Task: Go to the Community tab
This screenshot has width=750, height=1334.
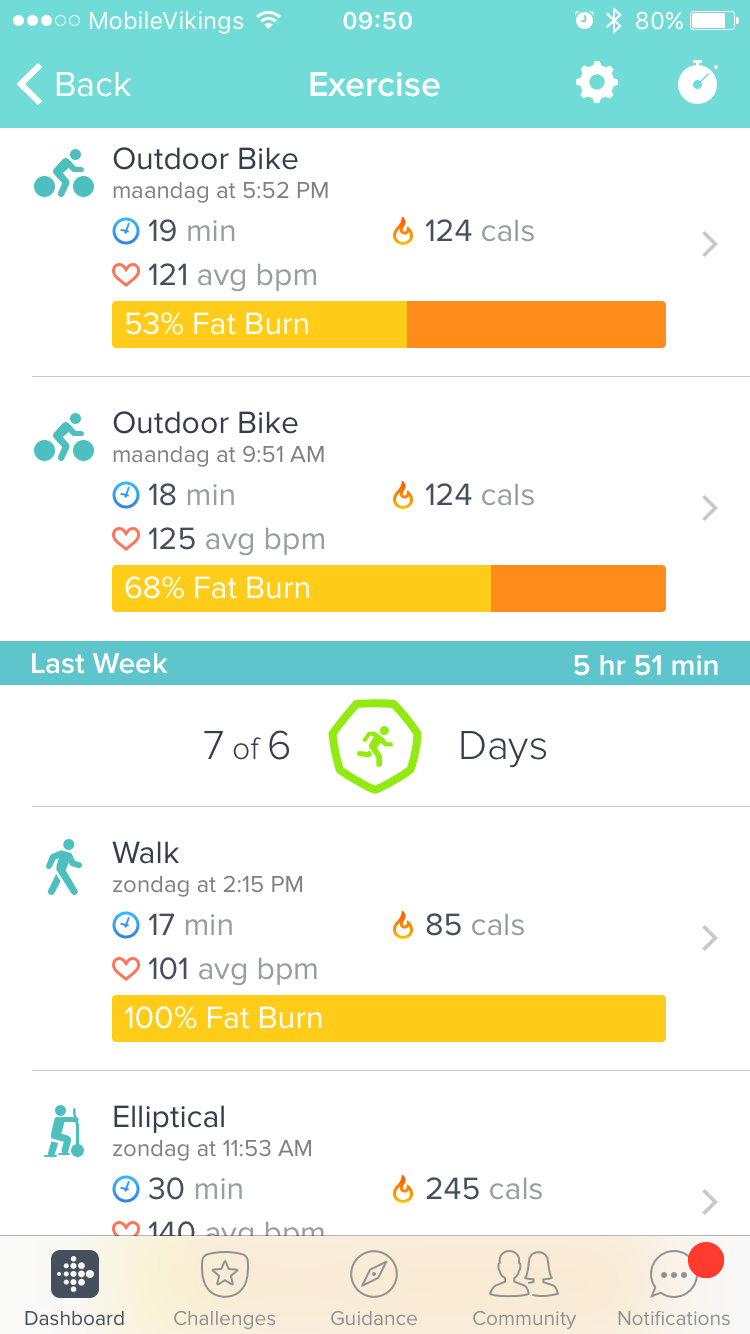Action: pos(524,1286)
